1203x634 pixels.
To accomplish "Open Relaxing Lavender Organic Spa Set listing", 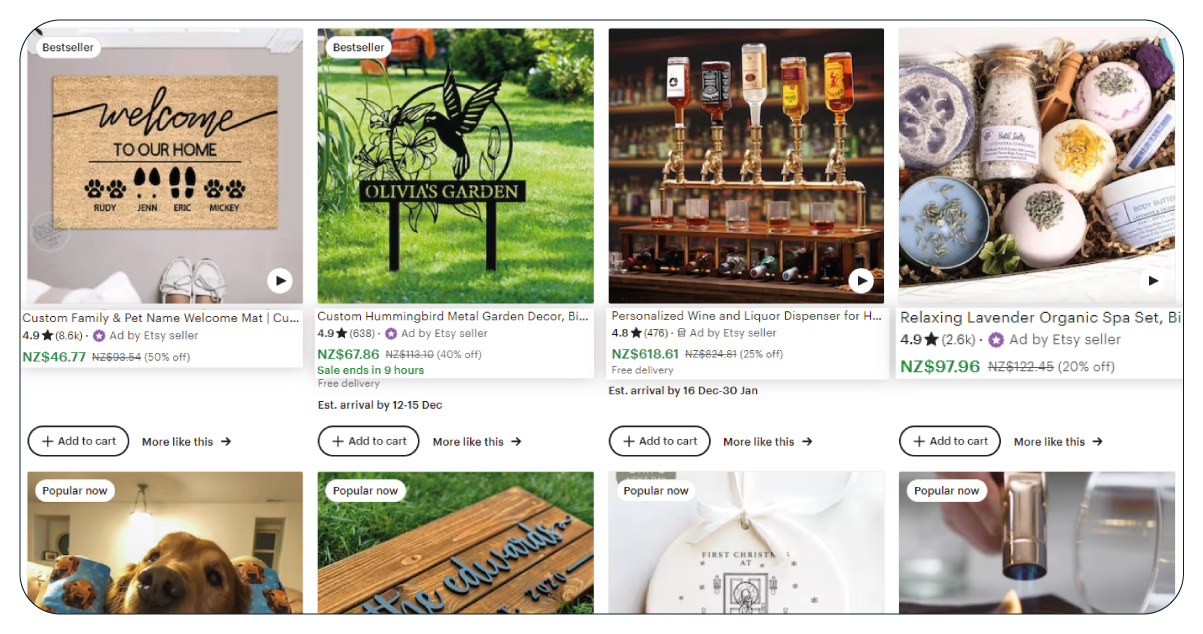I will [1040, 318].
